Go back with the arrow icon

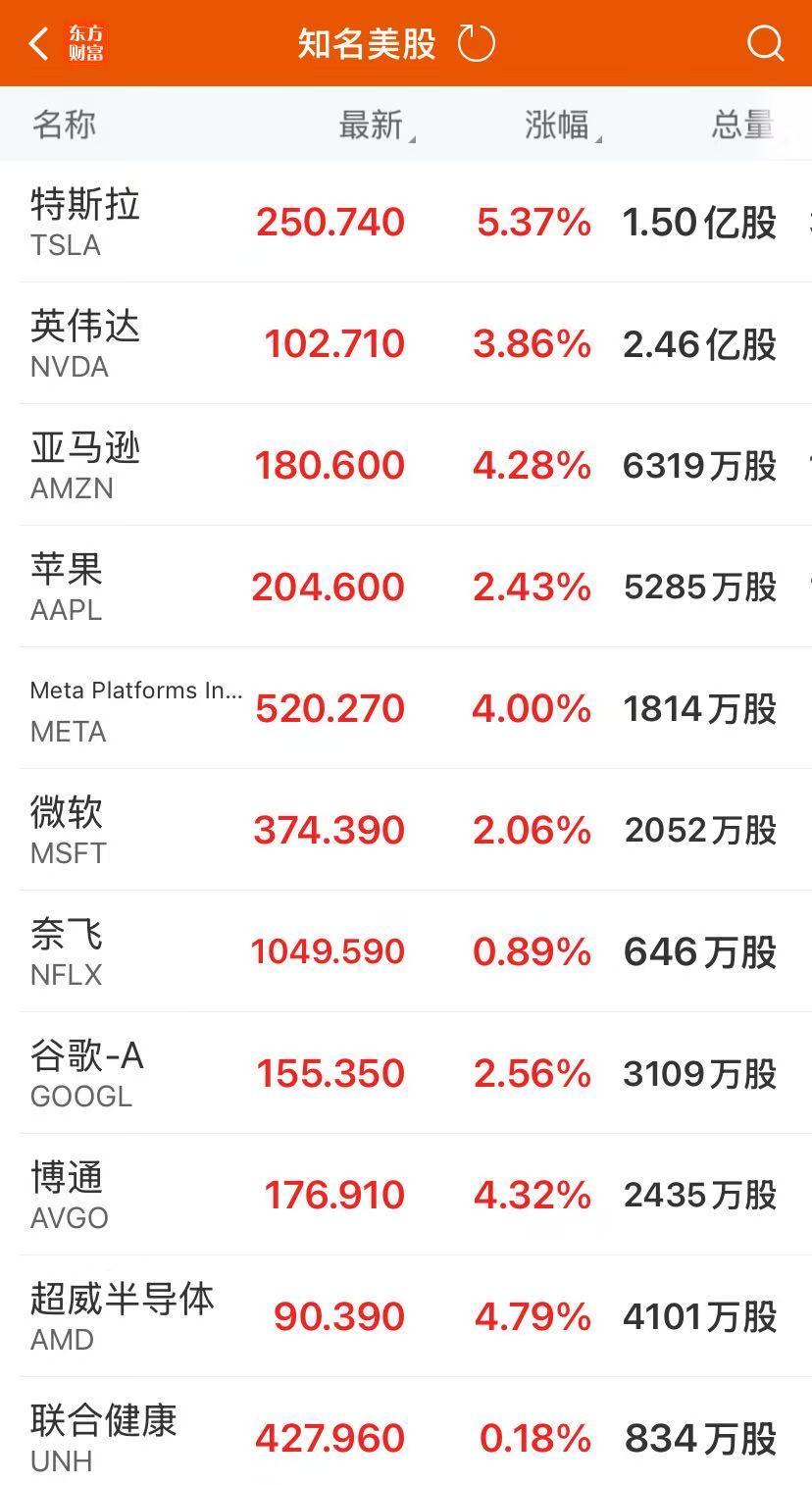(x=38, y=44)
